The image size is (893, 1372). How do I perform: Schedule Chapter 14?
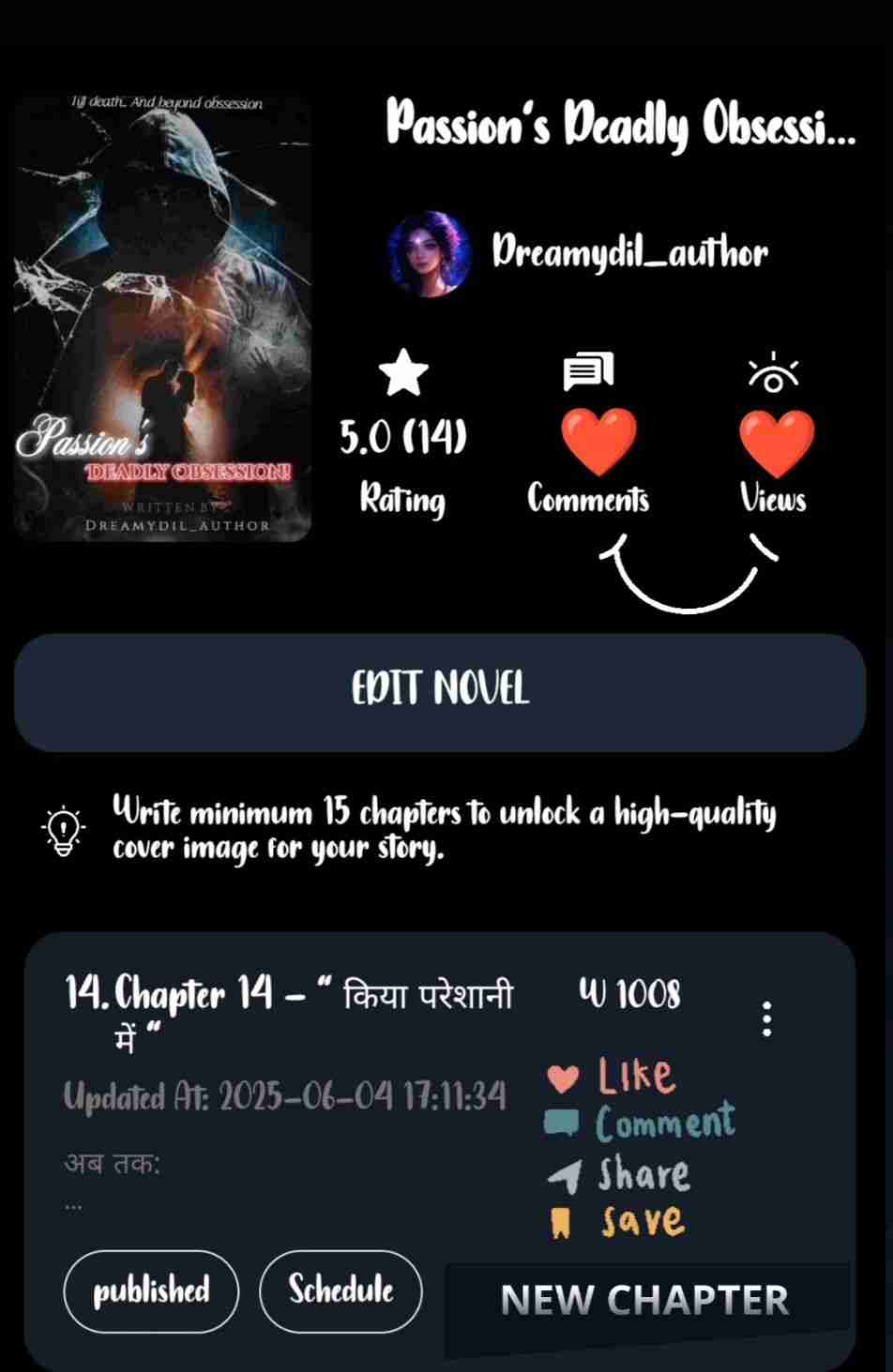click(x=340, y=1290)
